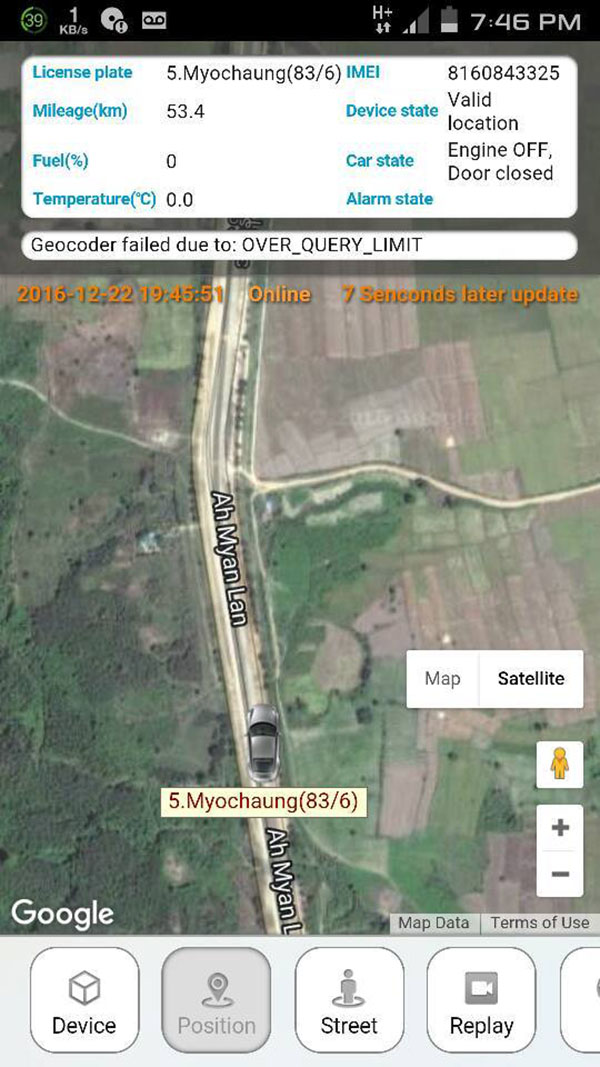Image resolution: width=600 pixels, height=1067 pixels.
Task: Select the Satellite view
Action: (x=531, y=679)
